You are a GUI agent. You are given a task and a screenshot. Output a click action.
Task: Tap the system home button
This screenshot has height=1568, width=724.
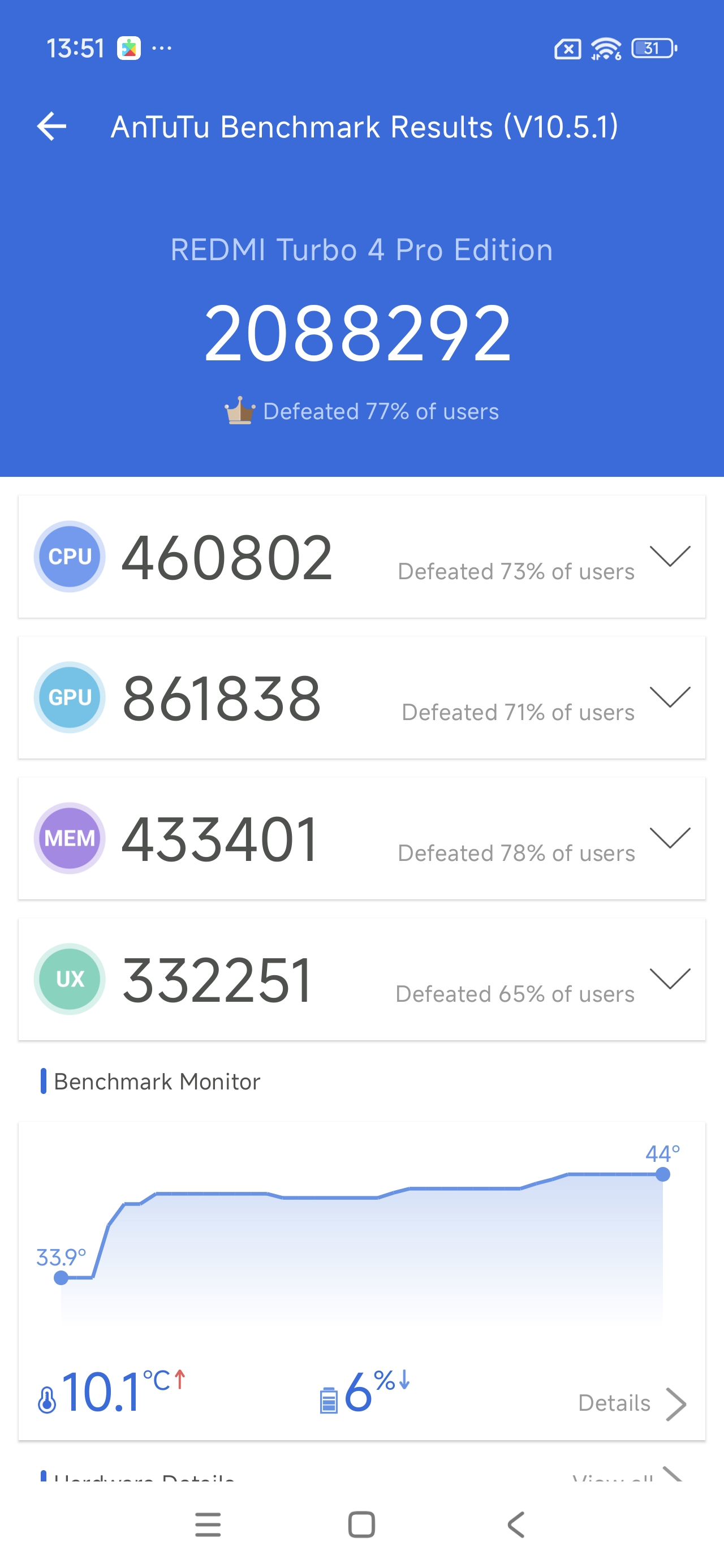(x=361, y=1524)
